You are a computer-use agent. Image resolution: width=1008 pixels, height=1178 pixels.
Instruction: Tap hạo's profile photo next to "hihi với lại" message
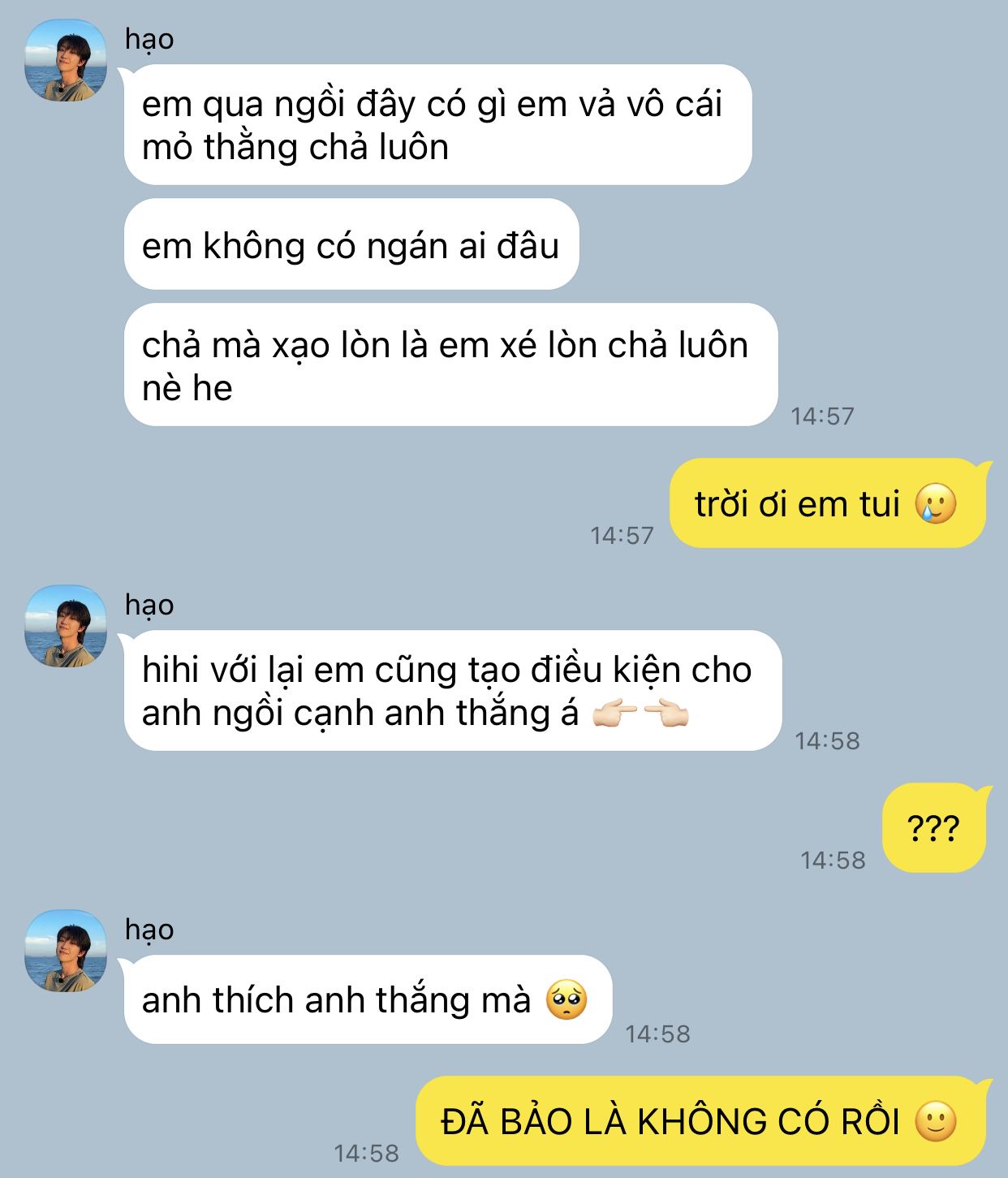point(66,626)
